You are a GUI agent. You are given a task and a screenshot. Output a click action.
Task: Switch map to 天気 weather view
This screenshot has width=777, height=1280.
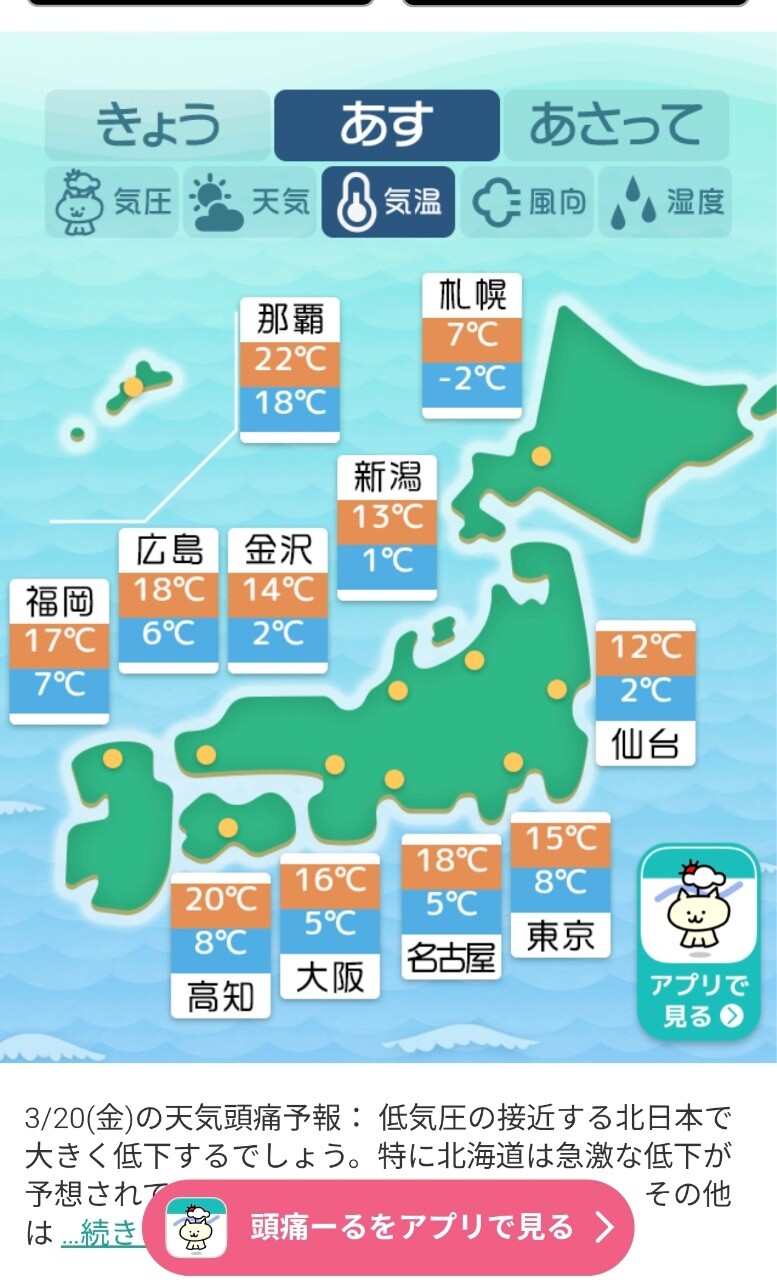coord(250,202)
